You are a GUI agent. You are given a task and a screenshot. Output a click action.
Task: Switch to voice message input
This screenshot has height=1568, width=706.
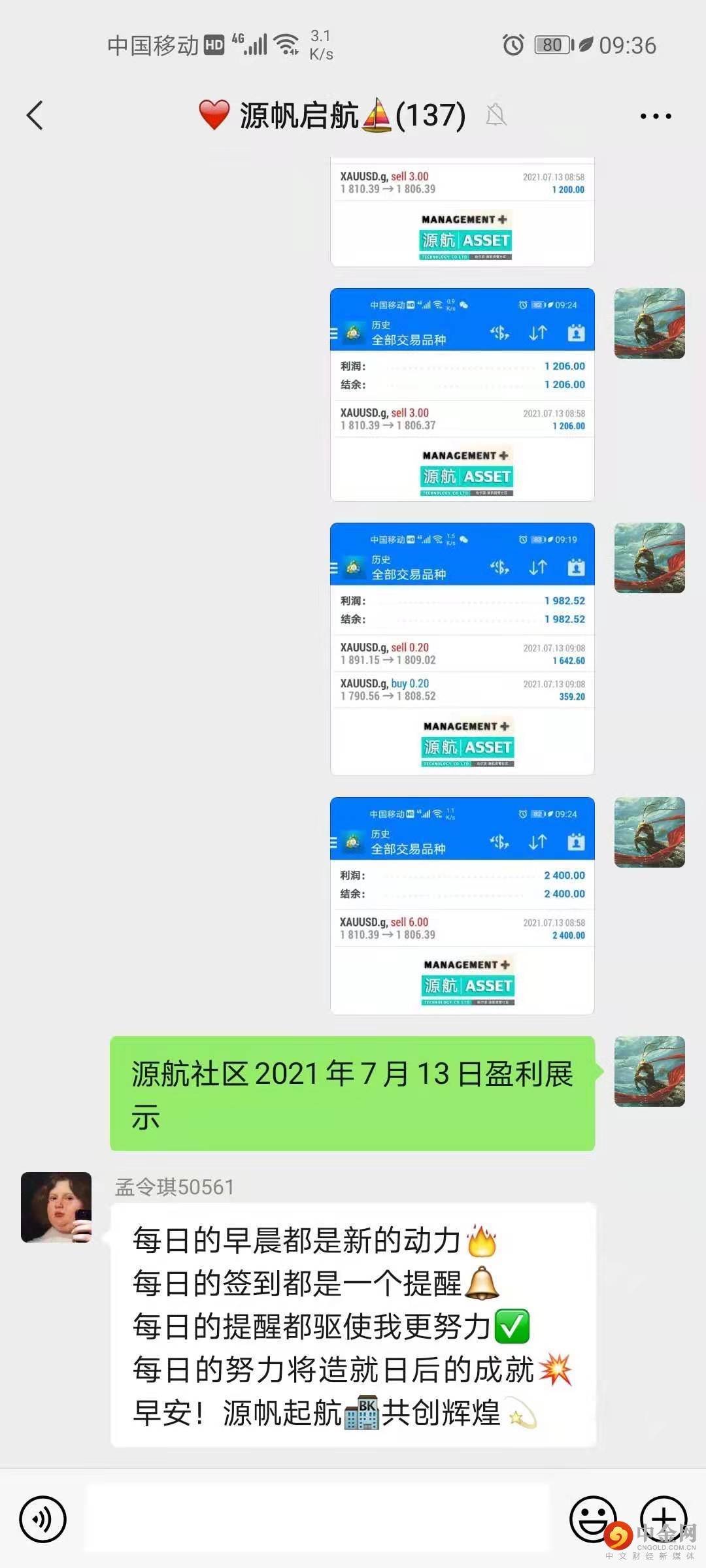point(43,1519)
